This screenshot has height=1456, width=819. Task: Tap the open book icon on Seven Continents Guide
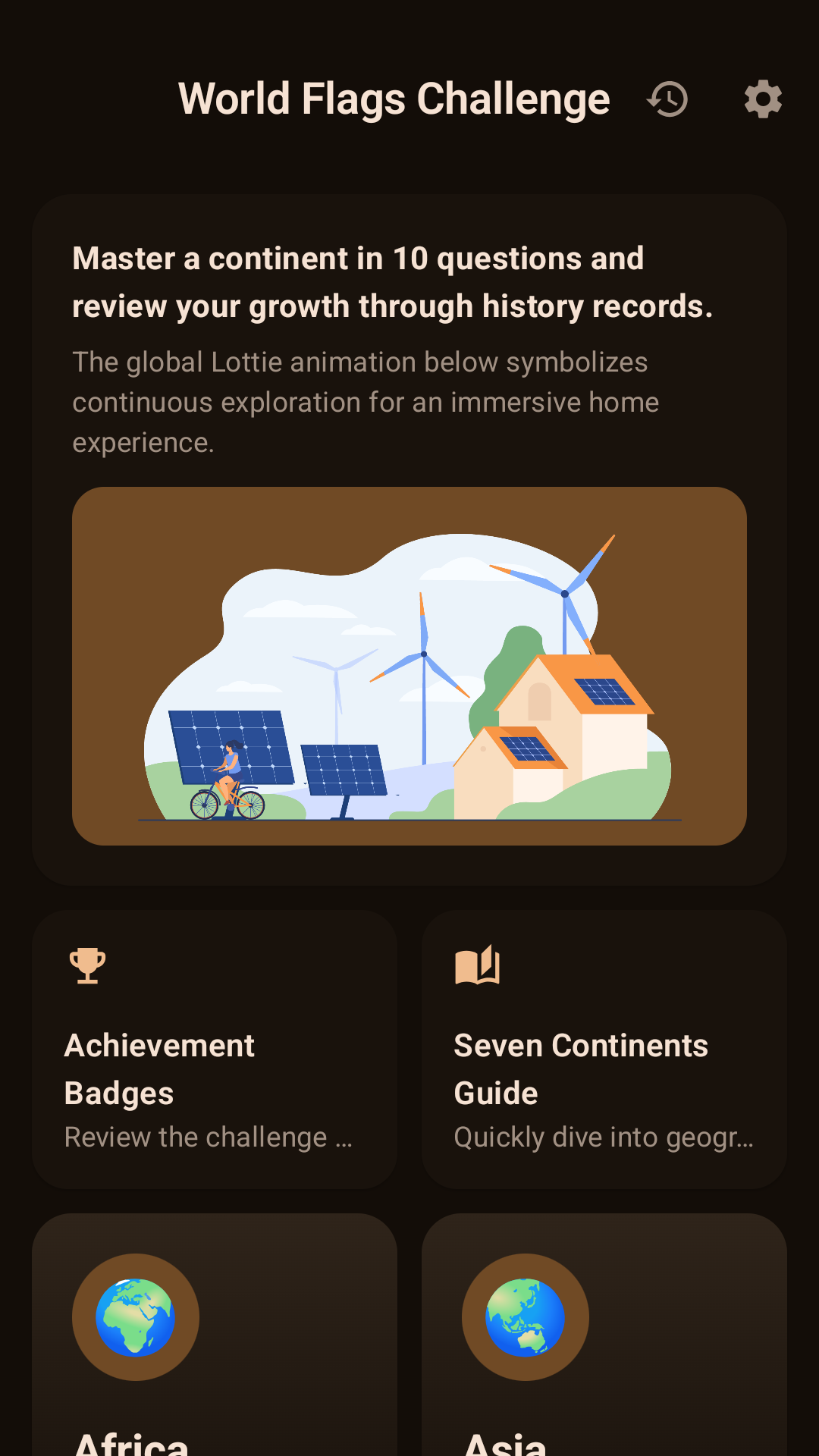click(476, 964)
